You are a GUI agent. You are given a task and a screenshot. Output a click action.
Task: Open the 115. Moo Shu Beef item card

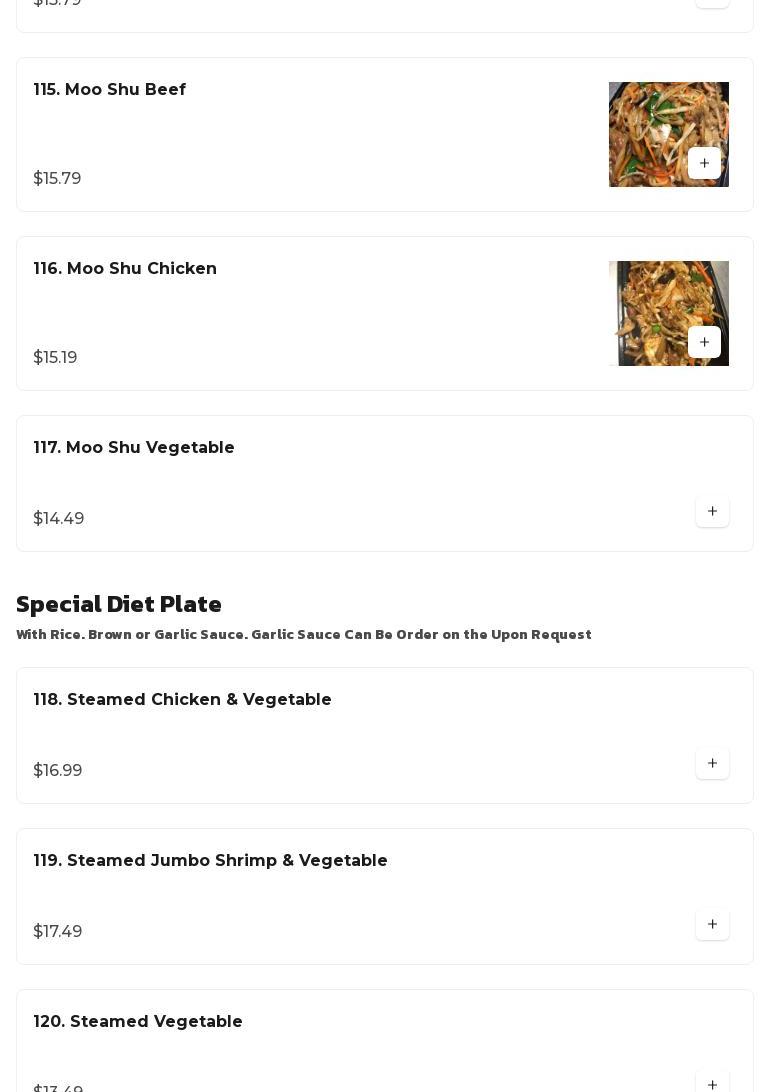click(x=110, y=90)
